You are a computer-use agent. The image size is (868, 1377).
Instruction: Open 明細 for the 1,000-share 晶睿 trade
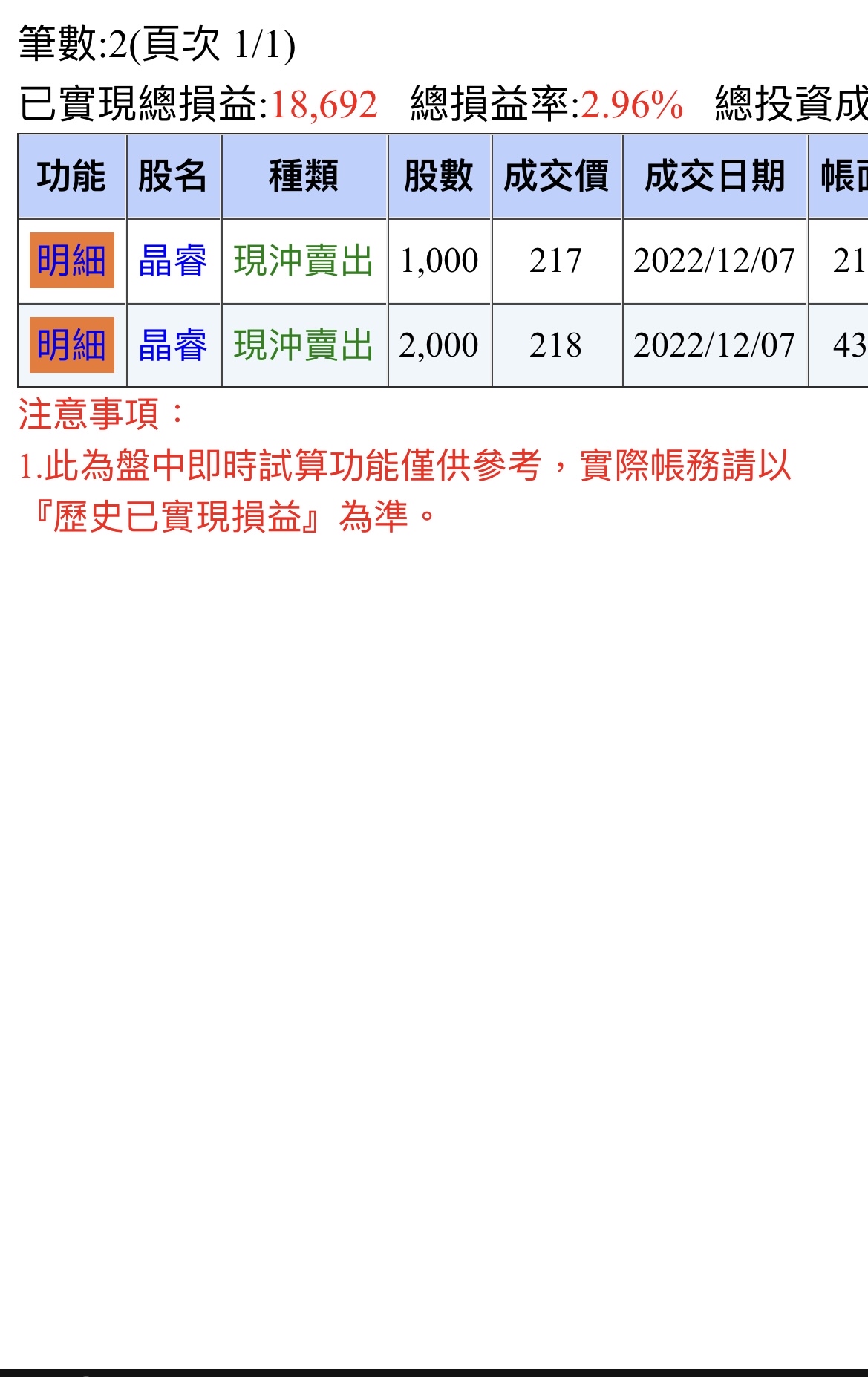click(x=72, y=261)
